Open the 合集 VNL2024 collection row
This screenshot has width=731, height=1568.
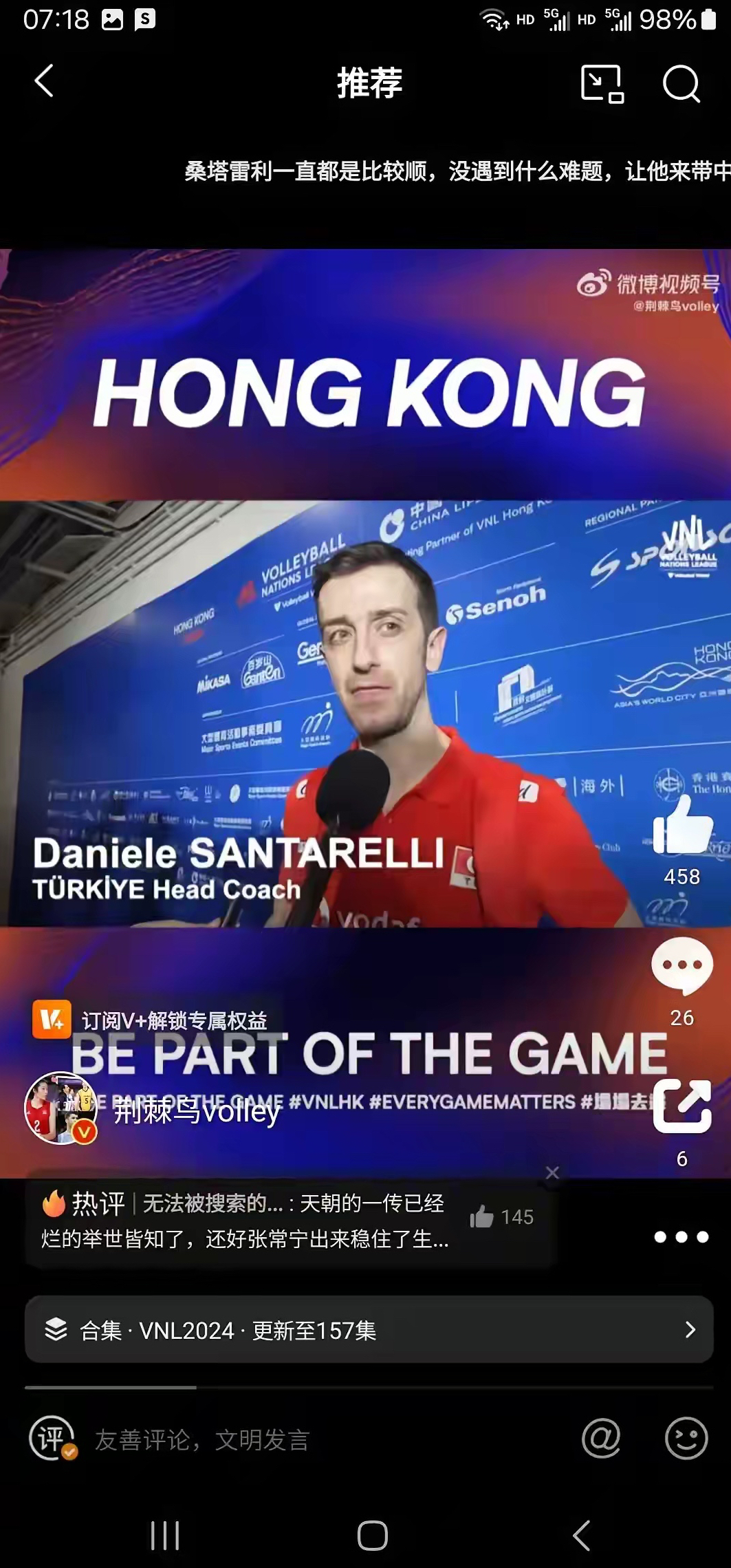(x=369, y=1330)
